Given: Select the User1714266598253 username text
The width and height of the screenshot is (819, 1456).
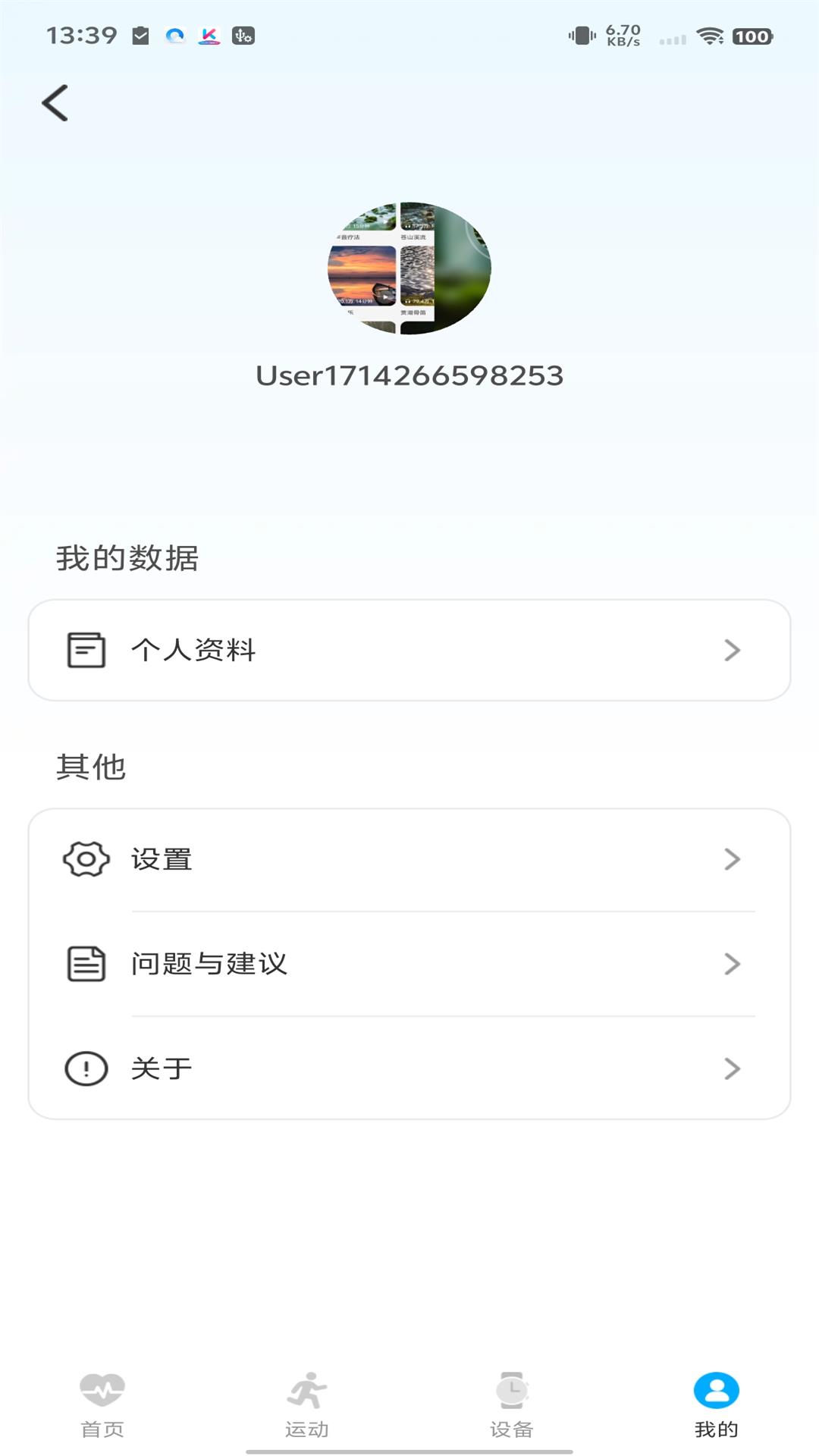Looking at the screenshot, I should (x=409, y=375).
